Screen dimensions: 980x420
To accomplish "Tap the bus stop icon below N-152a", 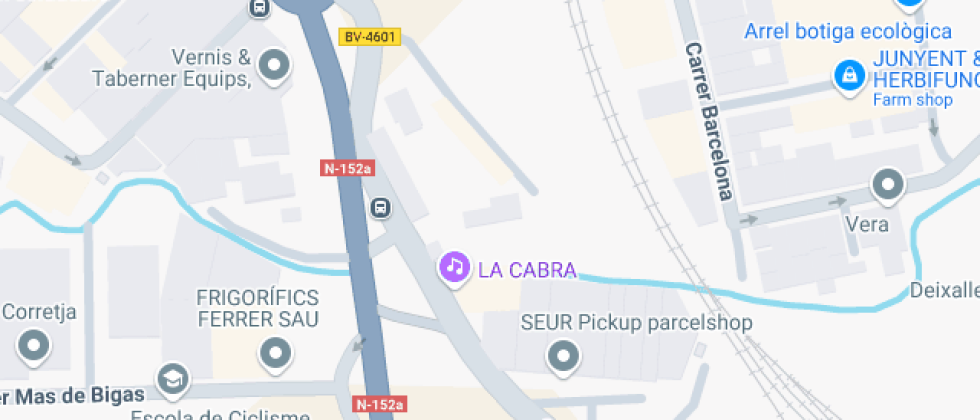I will click(381, 208).
